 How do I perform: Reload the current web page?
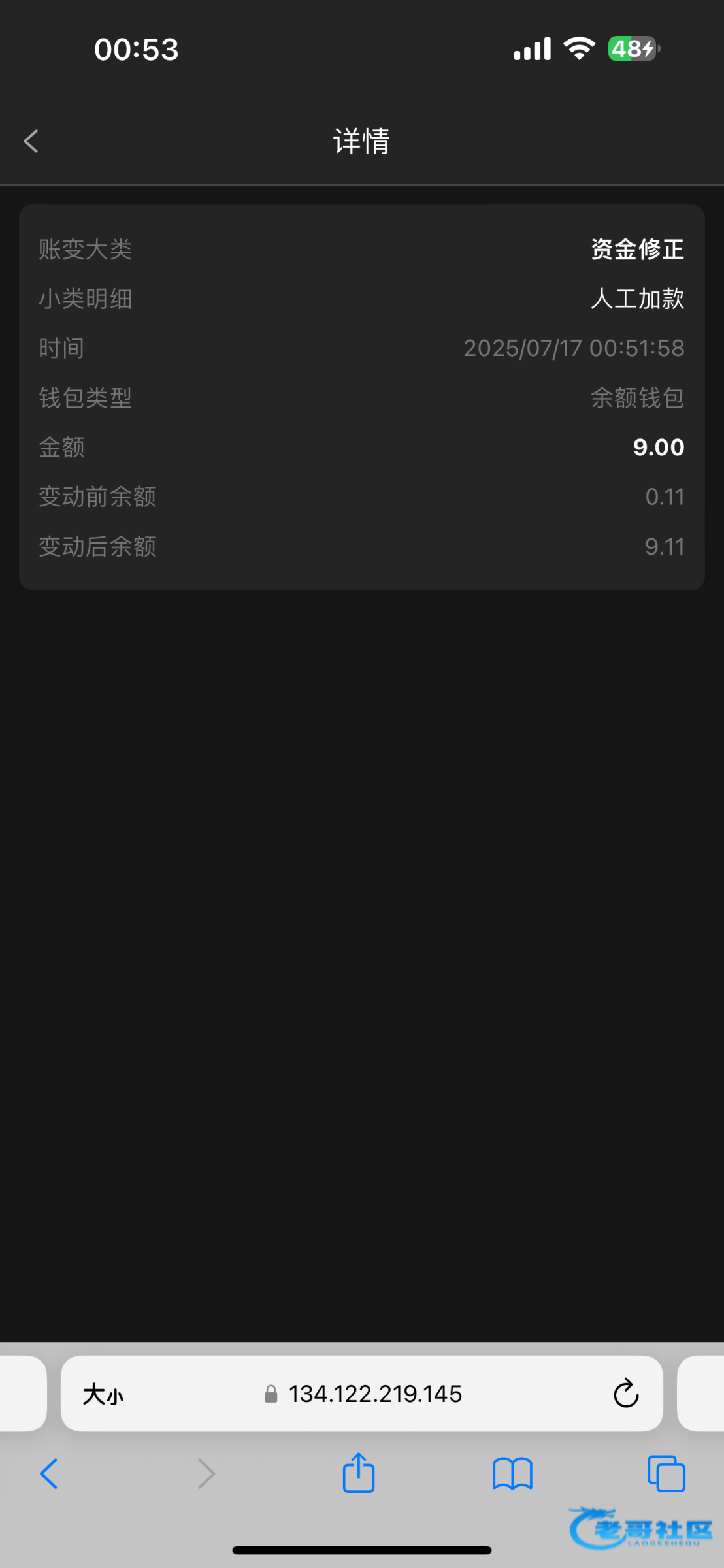click(625, 1394)
